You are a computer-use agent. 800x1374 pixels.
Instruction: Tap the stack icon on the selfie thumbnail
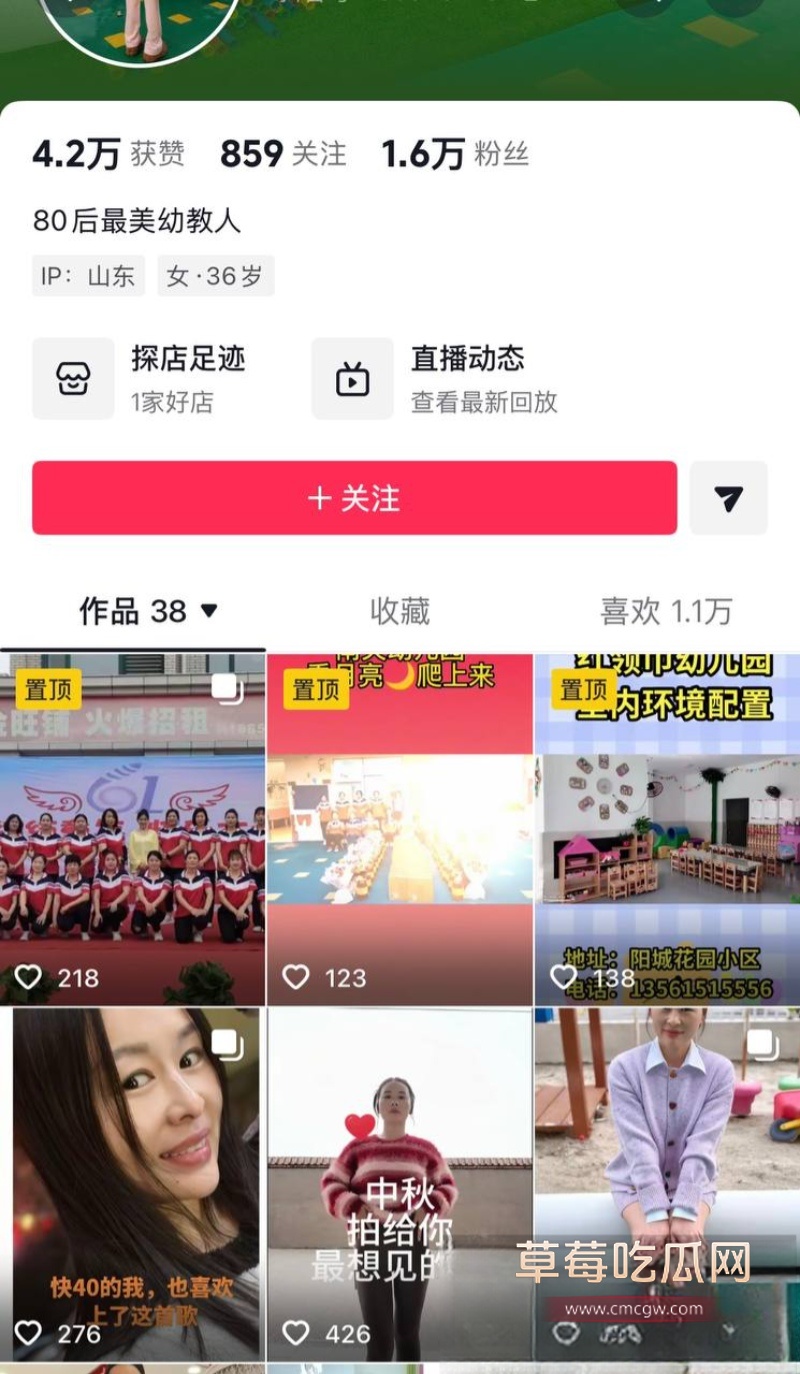(x=227, y=1044)
